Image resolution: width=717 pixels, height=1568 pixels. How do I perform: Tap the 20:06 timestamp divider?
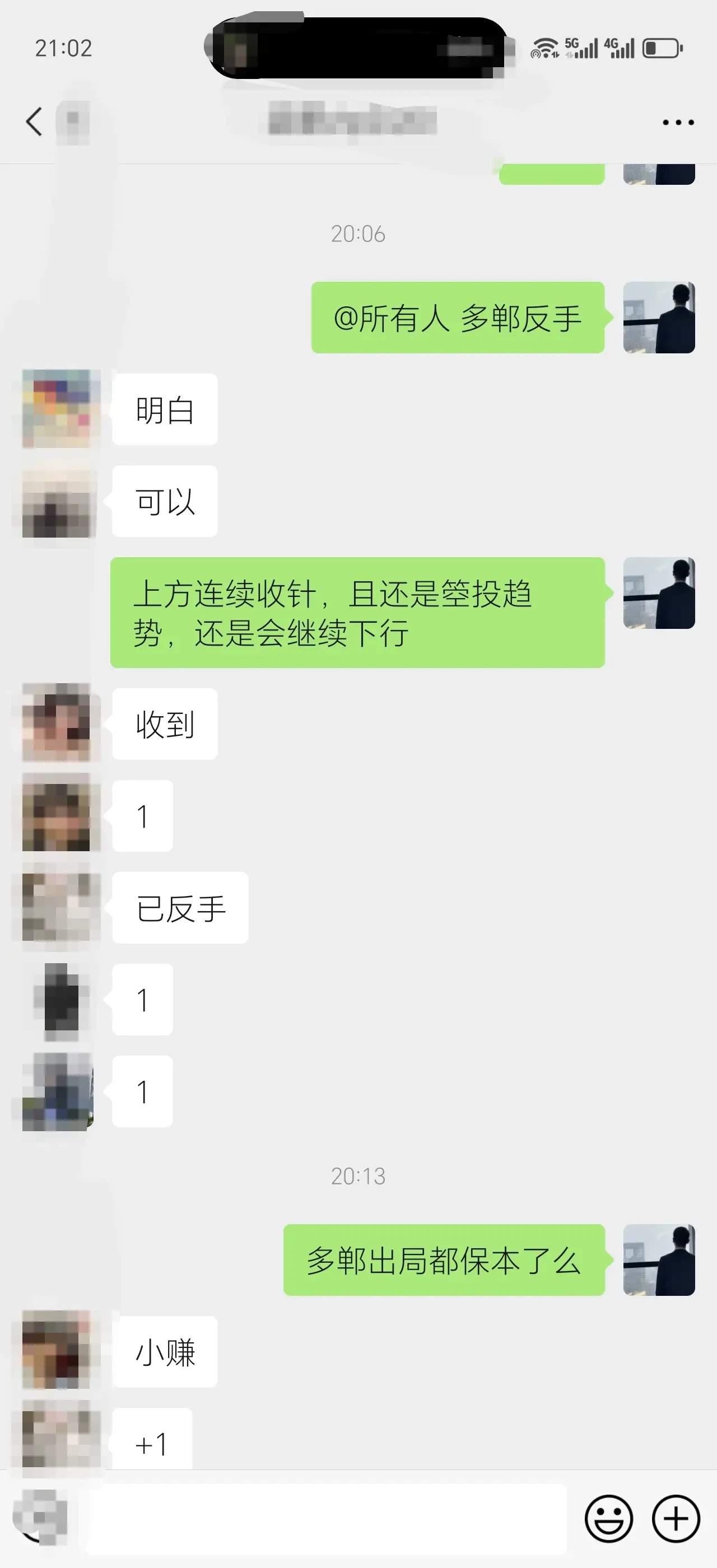point(358,234)
